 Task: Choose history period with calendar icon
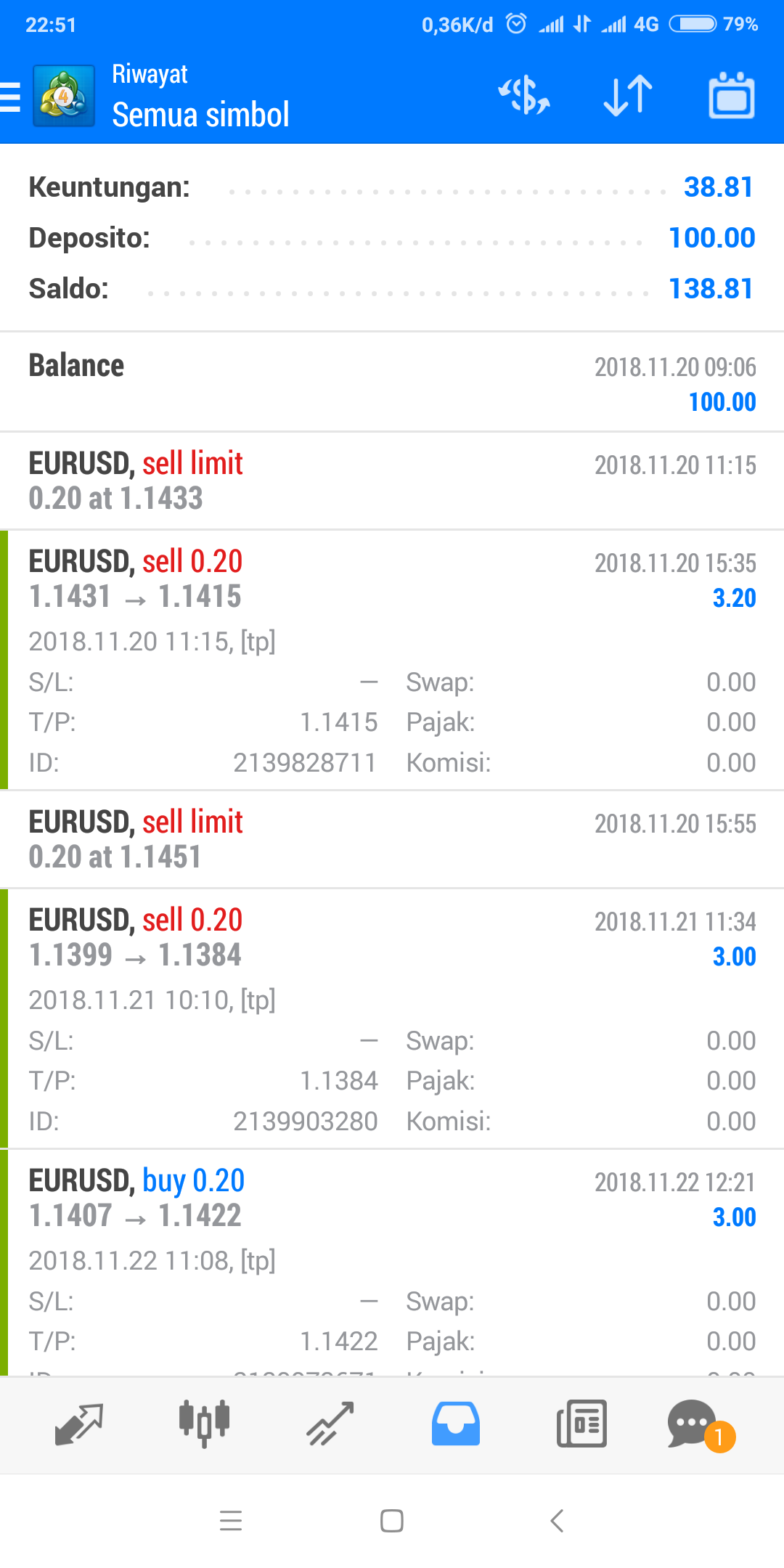[732, 95]
